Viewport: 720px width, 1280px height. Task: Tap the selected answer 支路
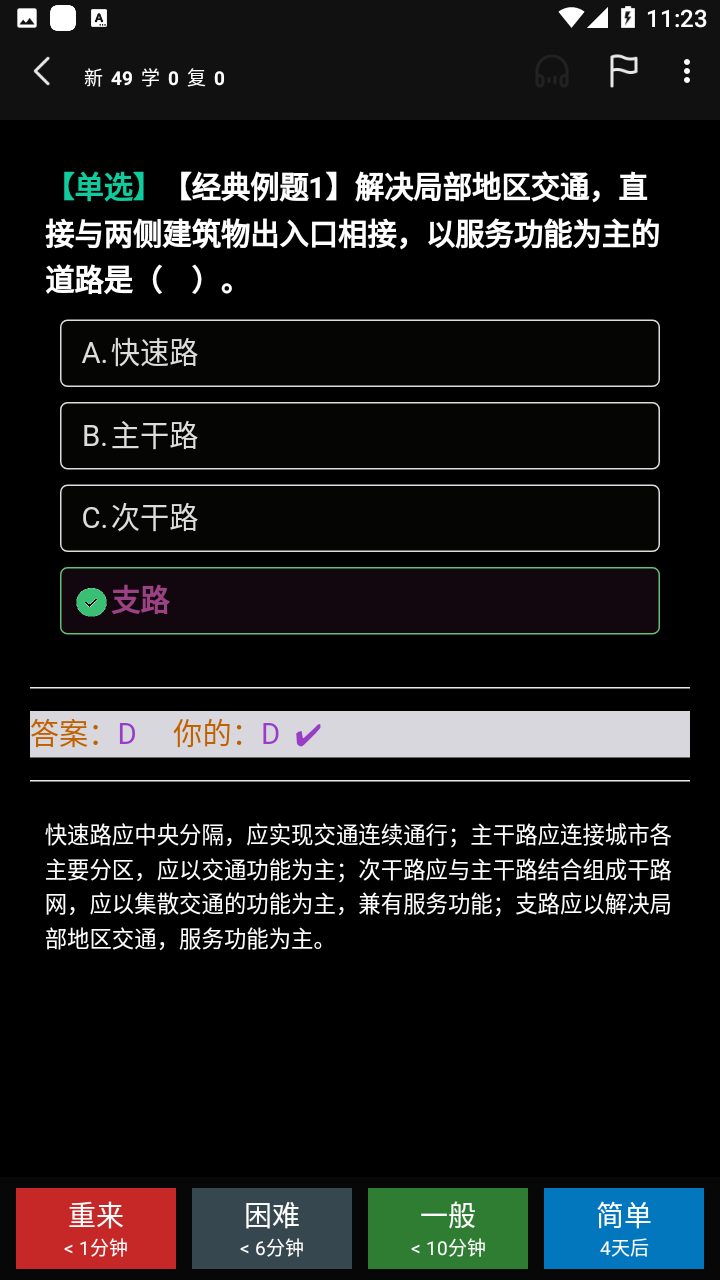pyautogui.click(x=360, y=601)
